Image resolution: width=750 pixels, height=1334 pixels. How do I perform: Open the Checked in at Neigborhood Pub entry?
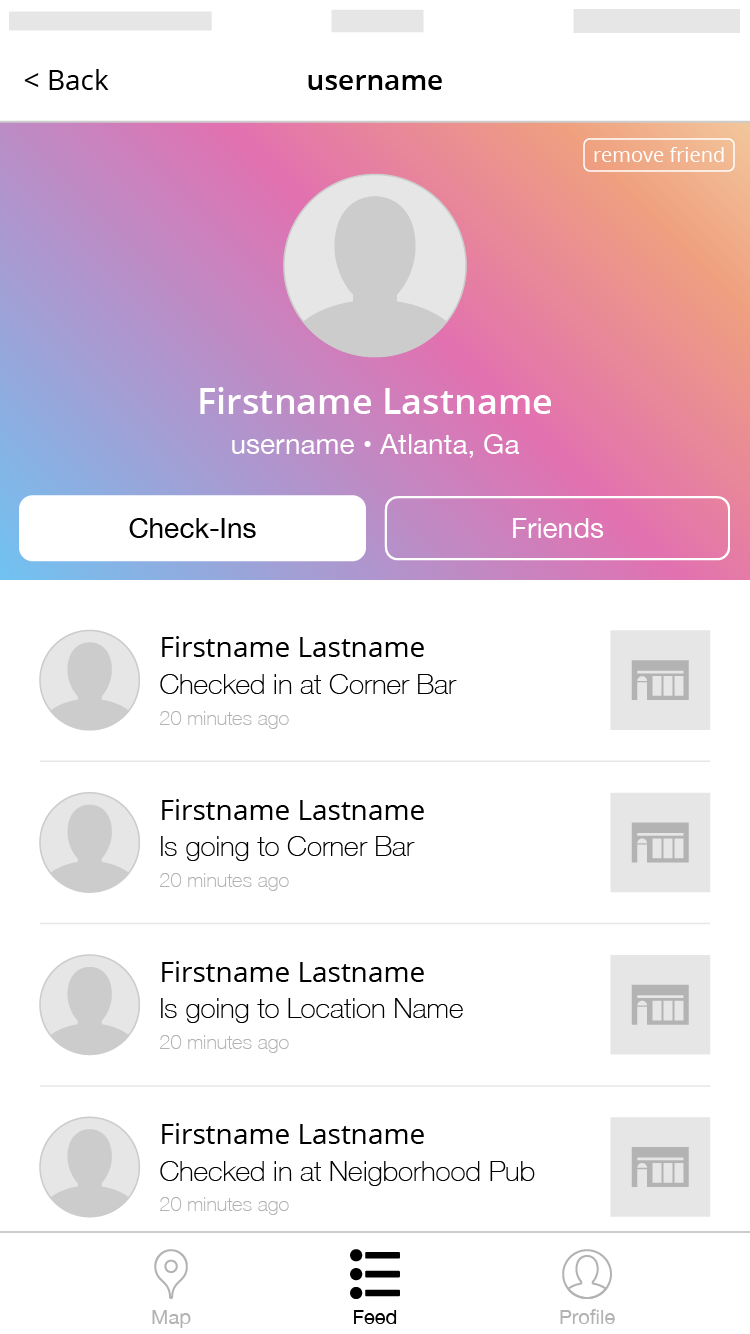tap(375, 1167)
